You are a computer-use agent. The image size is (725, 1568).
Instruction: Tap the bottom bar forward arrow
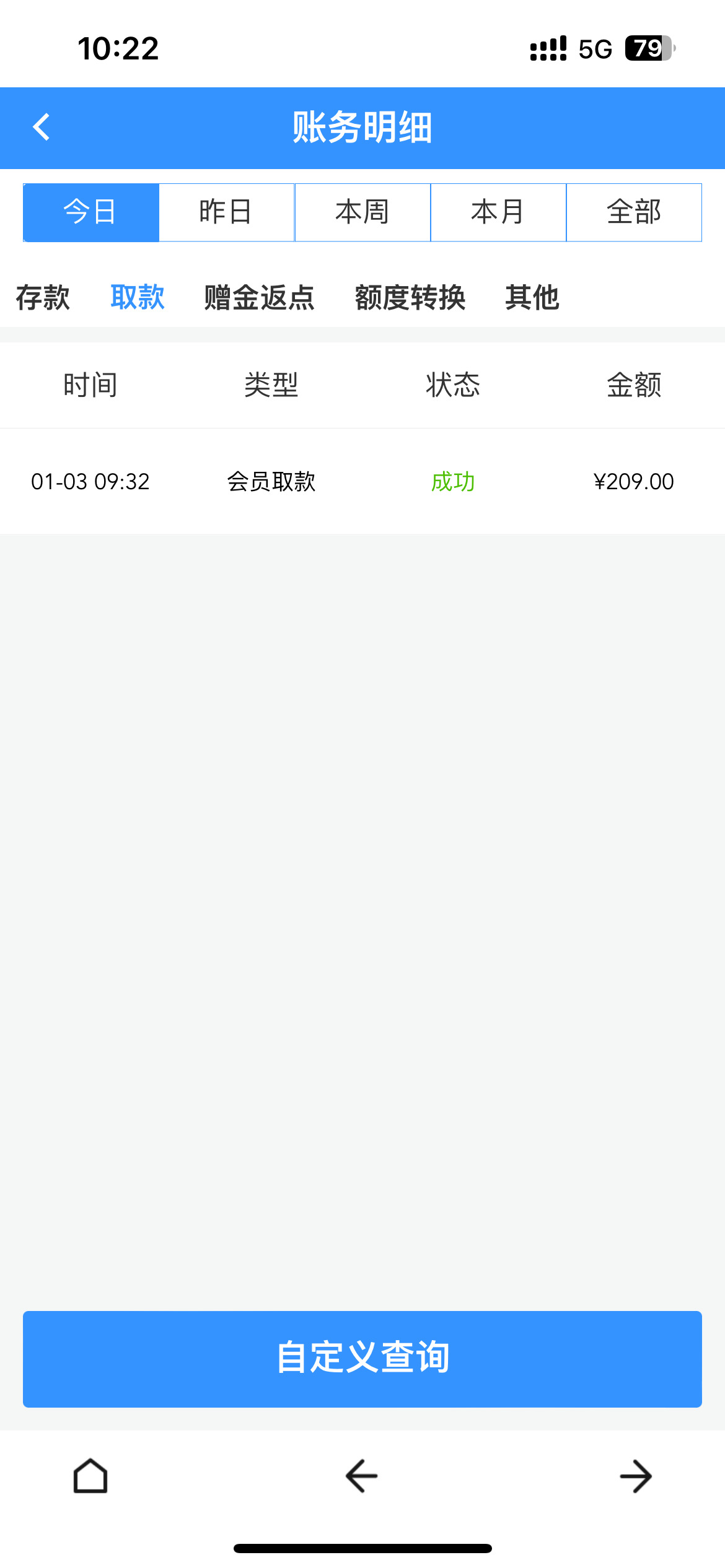tap(635, 1476)
